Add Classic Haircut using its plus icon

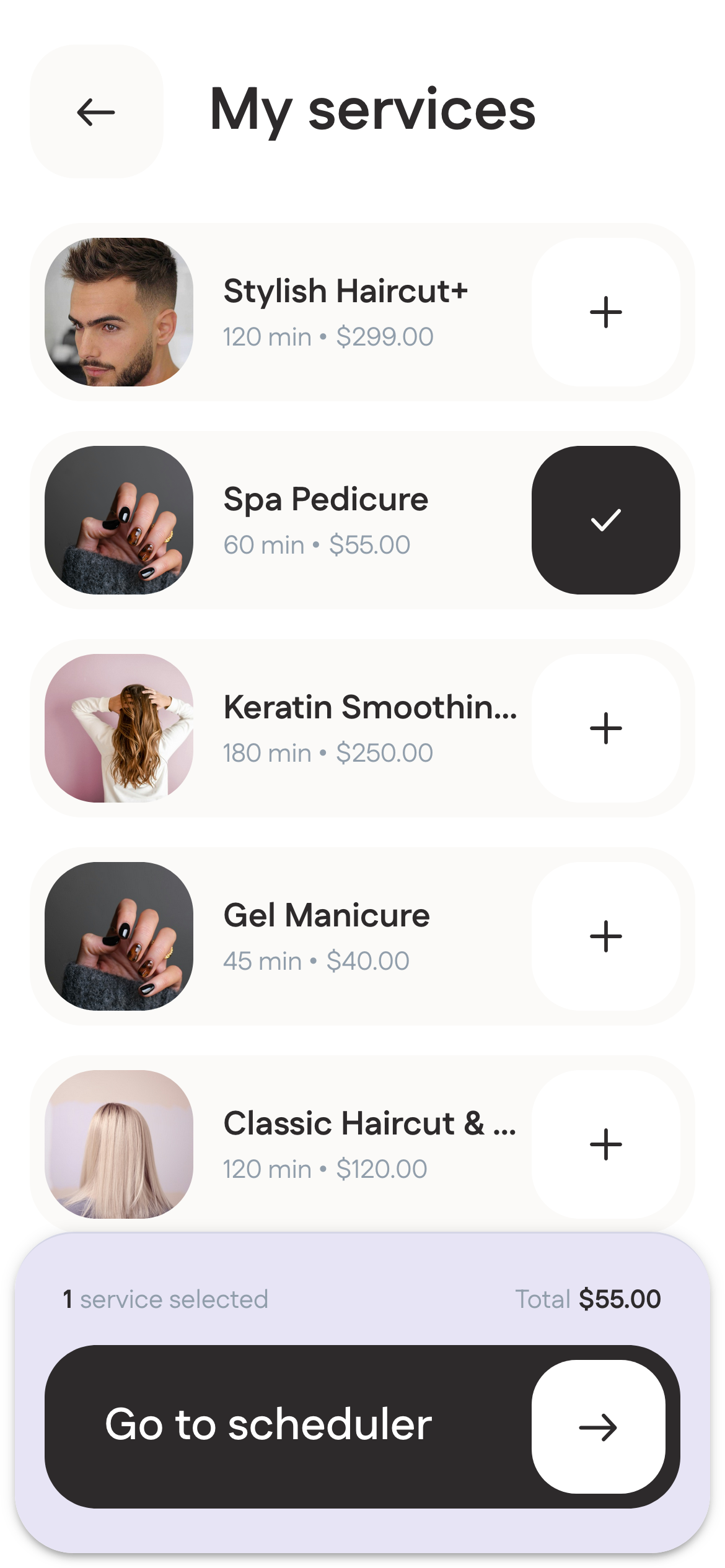pos(606,1144)
